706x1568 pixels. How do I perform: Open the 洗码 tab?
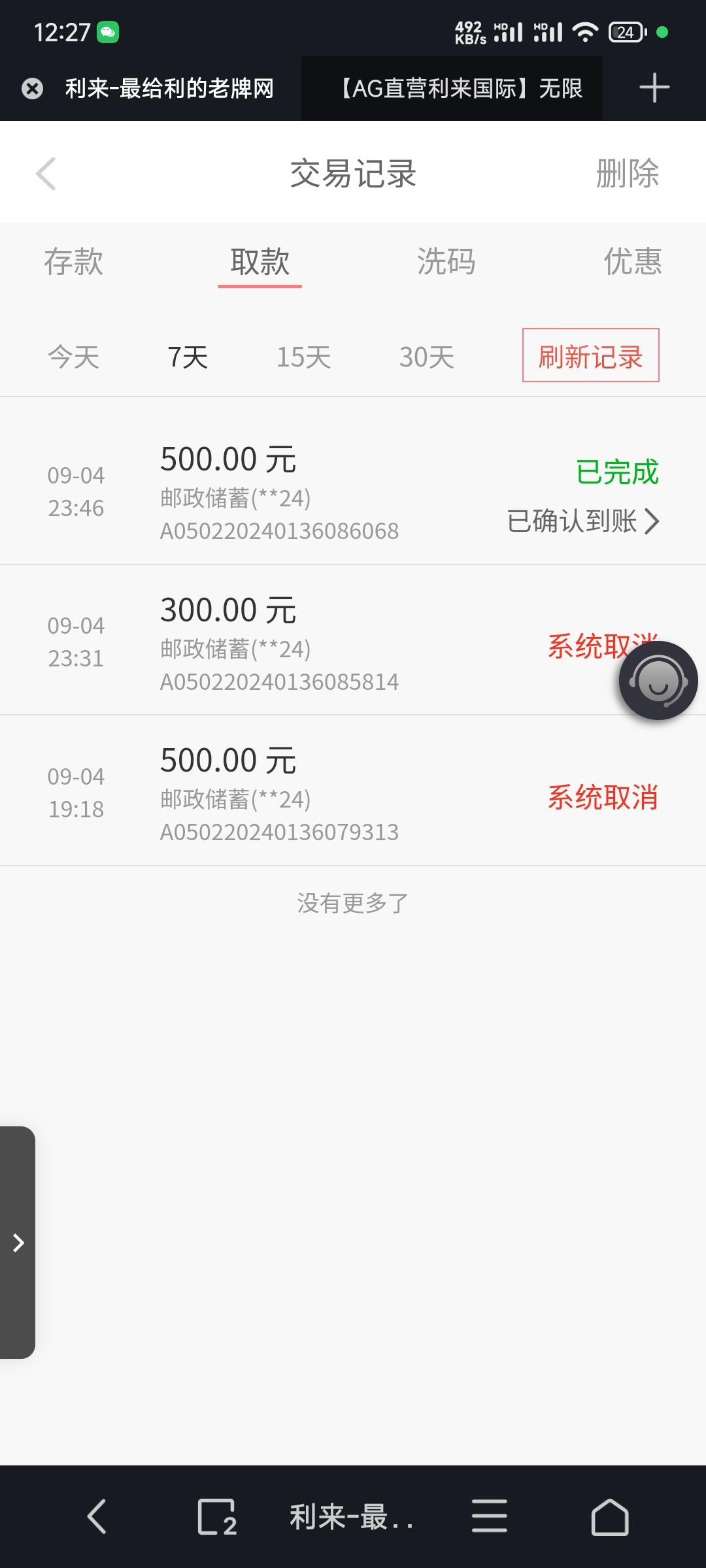click(446, 262)
